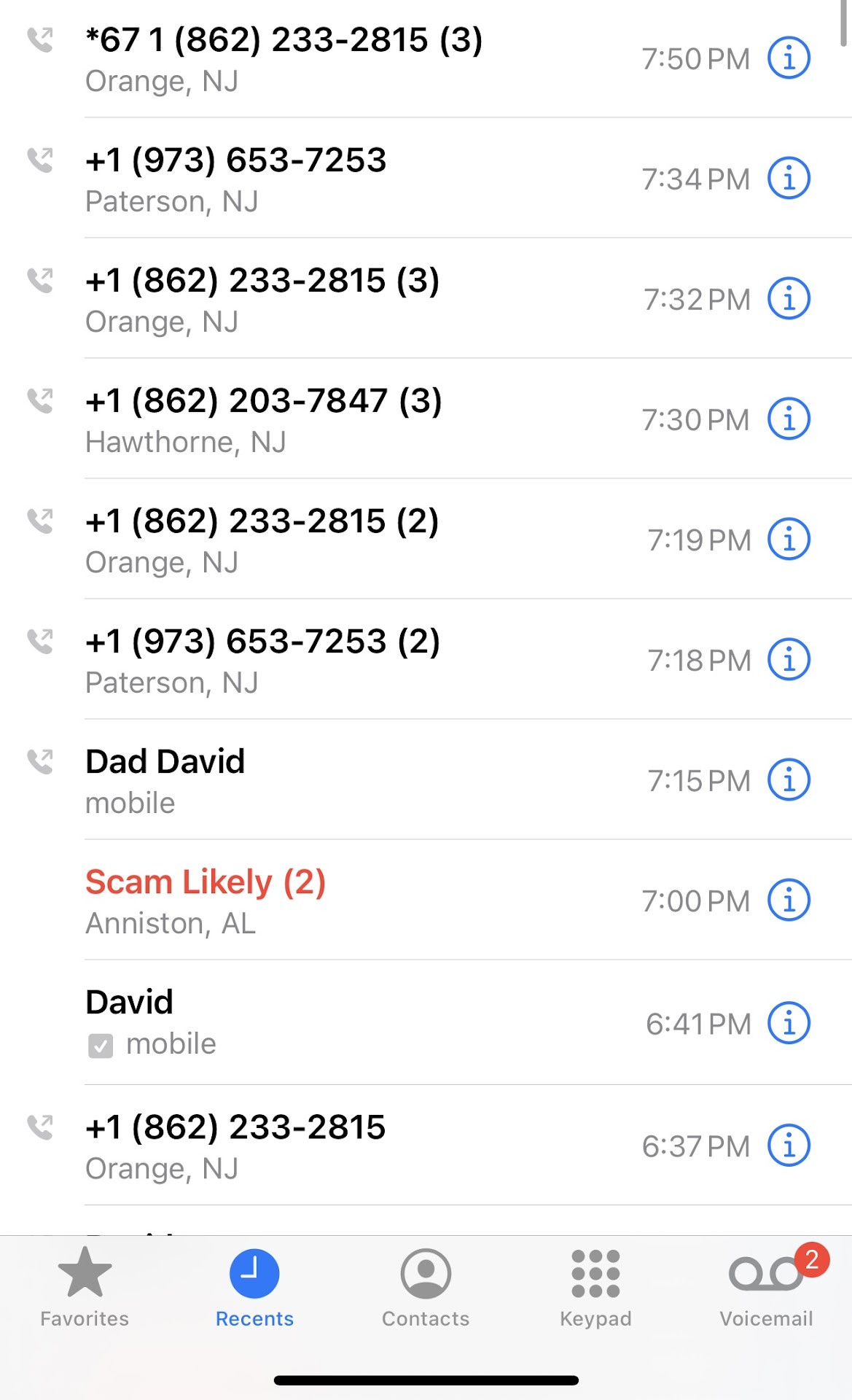Select the Recents tab
Viewport: 852px width, 1400px height.
(254, 1288)
